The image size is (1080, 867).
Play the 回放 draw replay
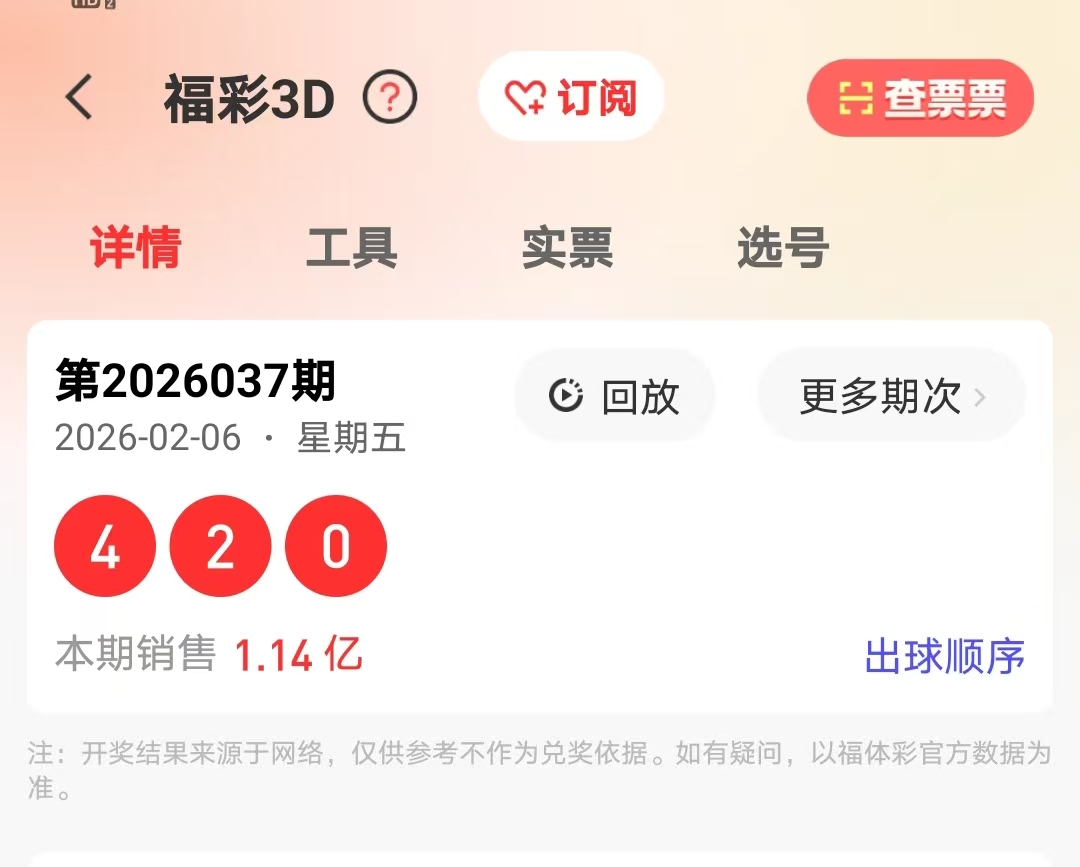[615, 397]
